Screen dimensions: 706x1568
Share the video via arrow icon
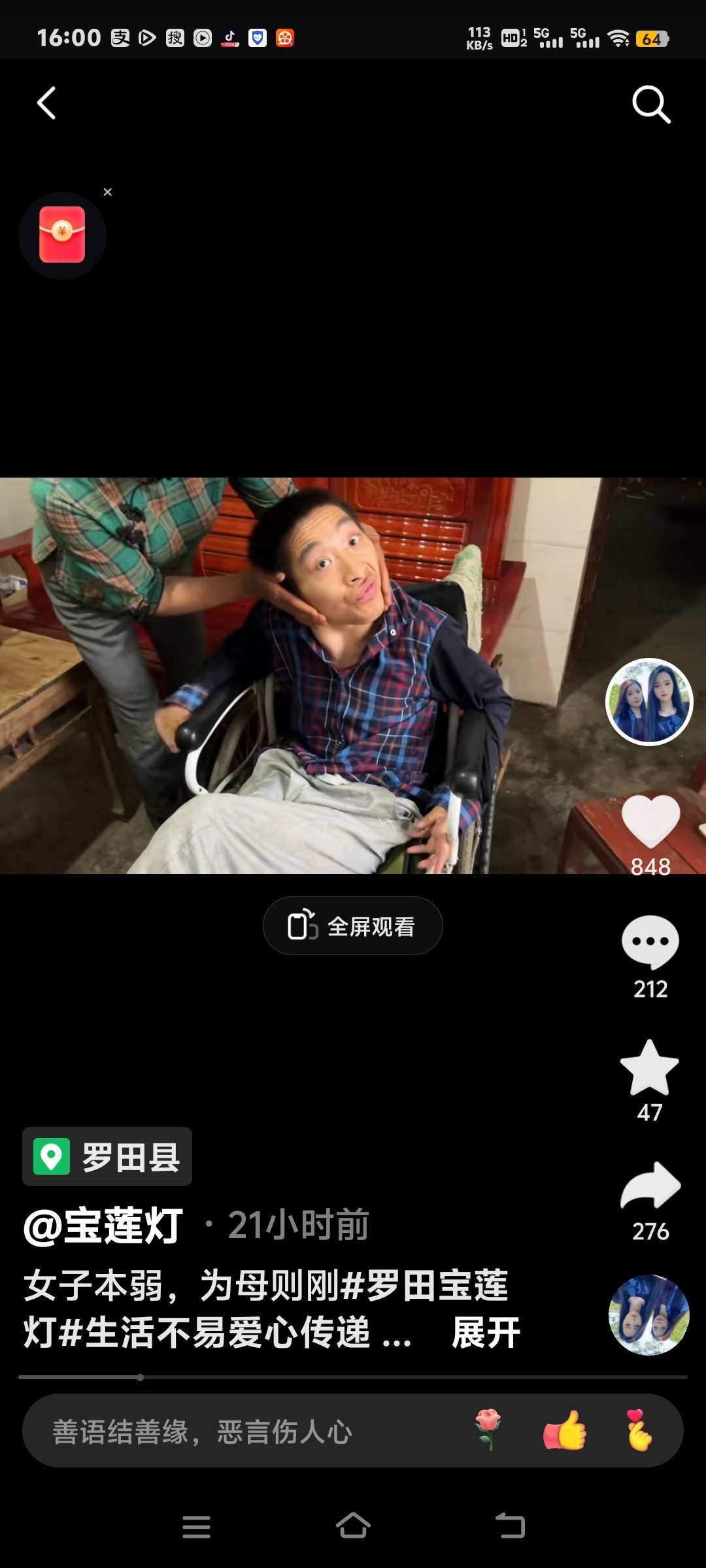[650, 1186]
